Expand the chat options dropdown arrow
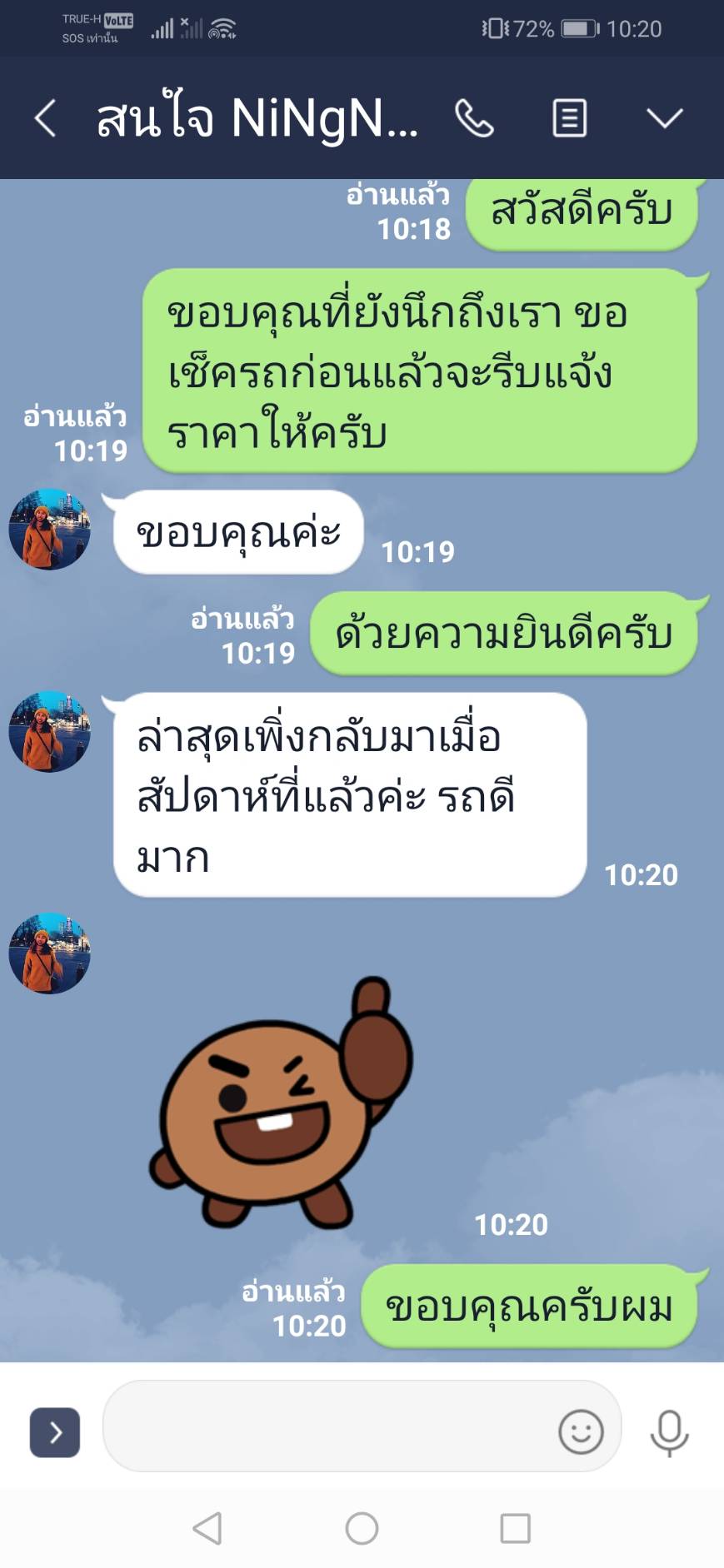This screenshot has height=1568, width=724. tap(664, 118)
